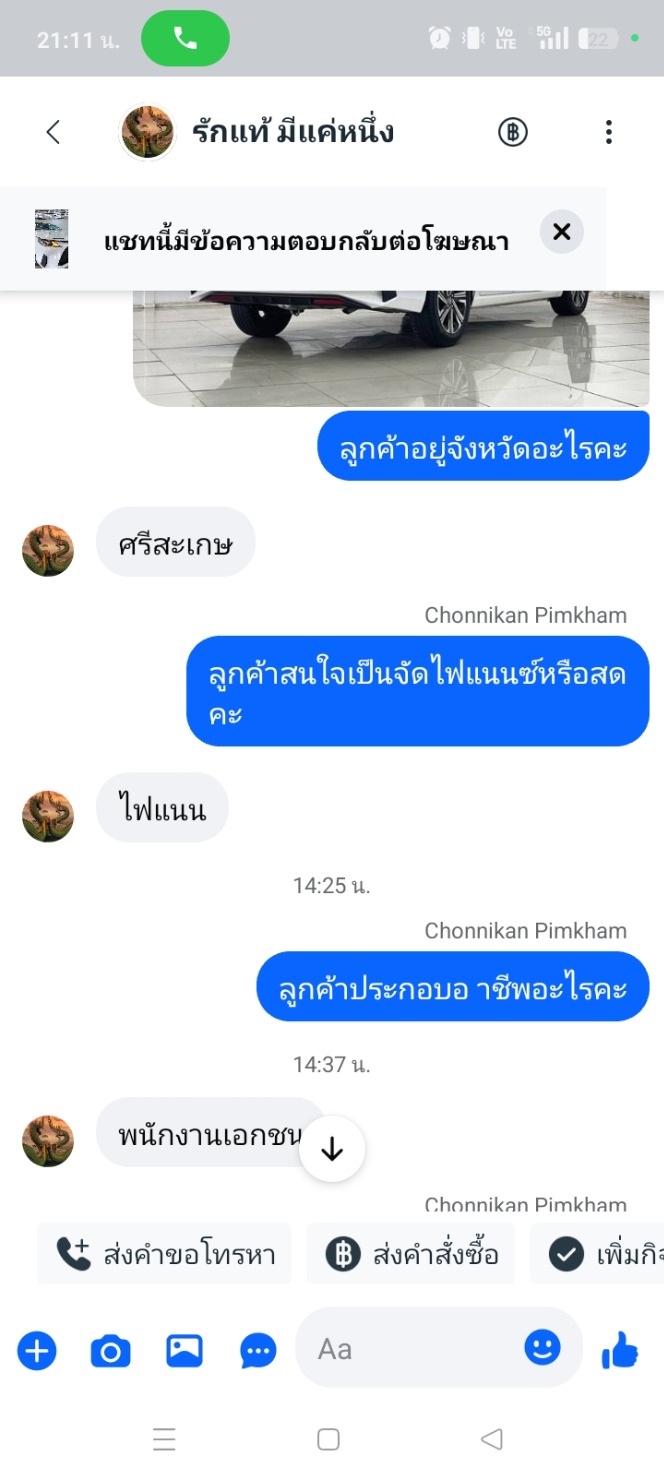The height and width of the screenshot is (1480, 664).
Task: Open the three-dot overflow menu
Action: (x=608, y=132)
